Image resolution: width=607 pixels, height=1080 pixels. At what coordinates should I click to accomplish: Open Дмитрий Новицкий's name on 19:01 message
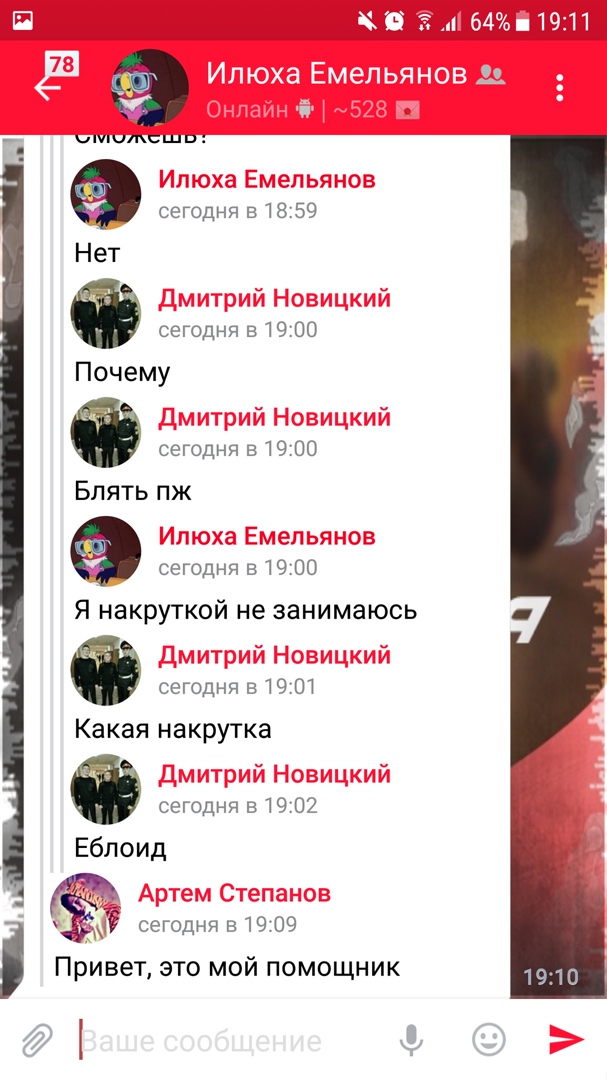[274, 656]
